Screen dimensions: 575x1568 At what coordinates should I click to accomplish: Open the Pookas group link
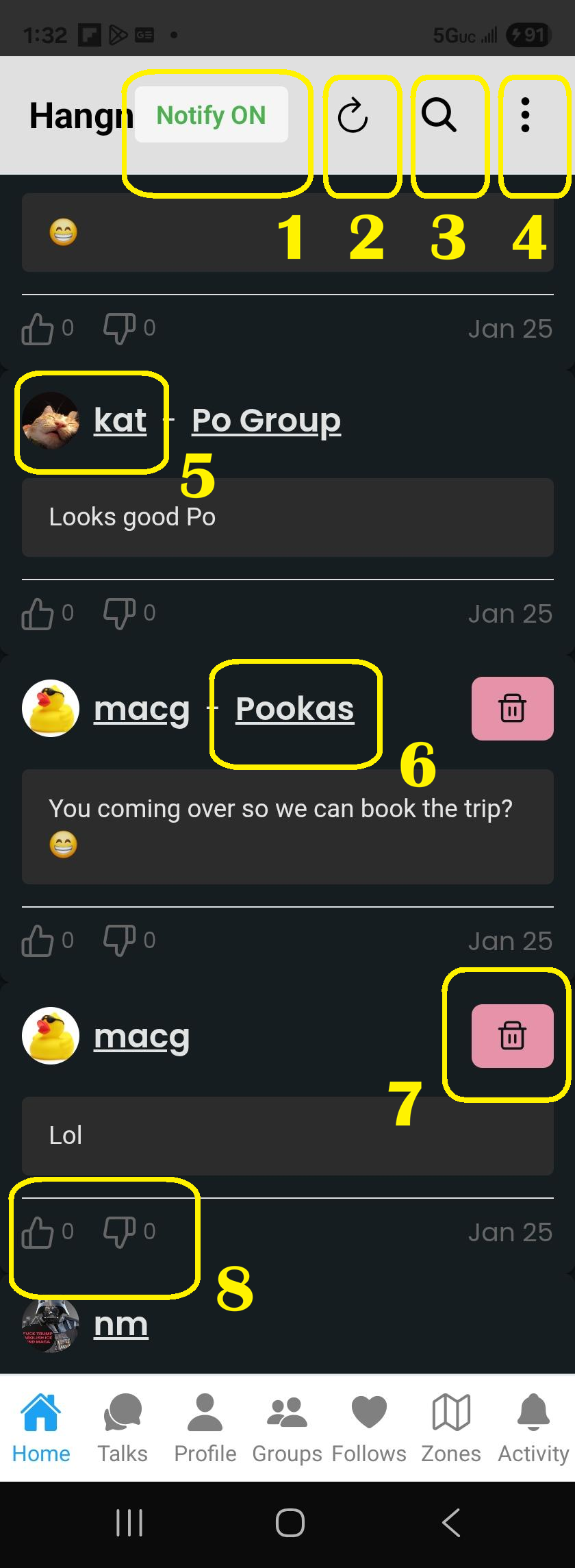pyautogui.click(x=294, y=708)
